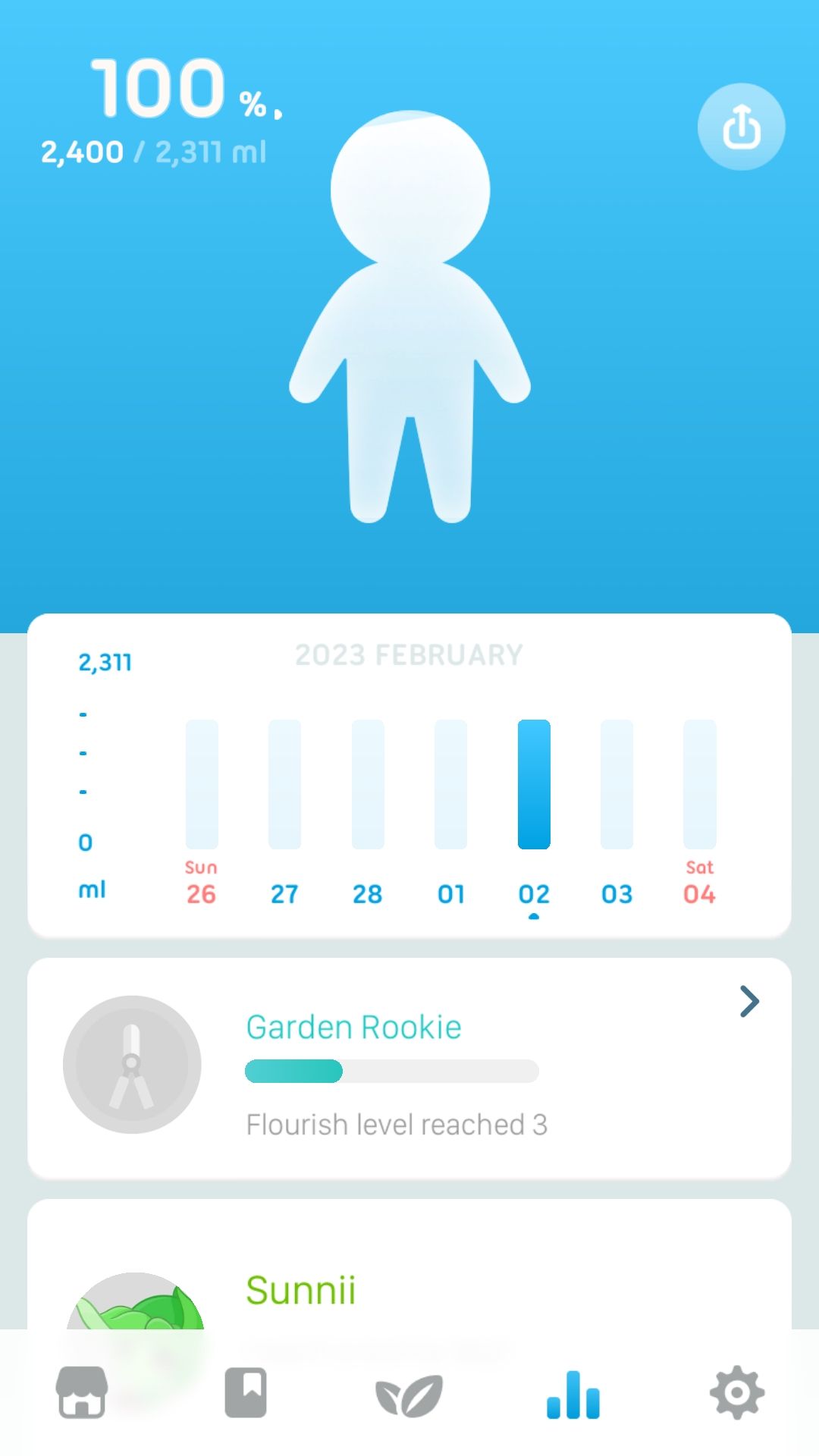Tap the highlighted day 02 bar
Image resolution: width=819 pixels, height=1456 pixels.
[534, 785]
